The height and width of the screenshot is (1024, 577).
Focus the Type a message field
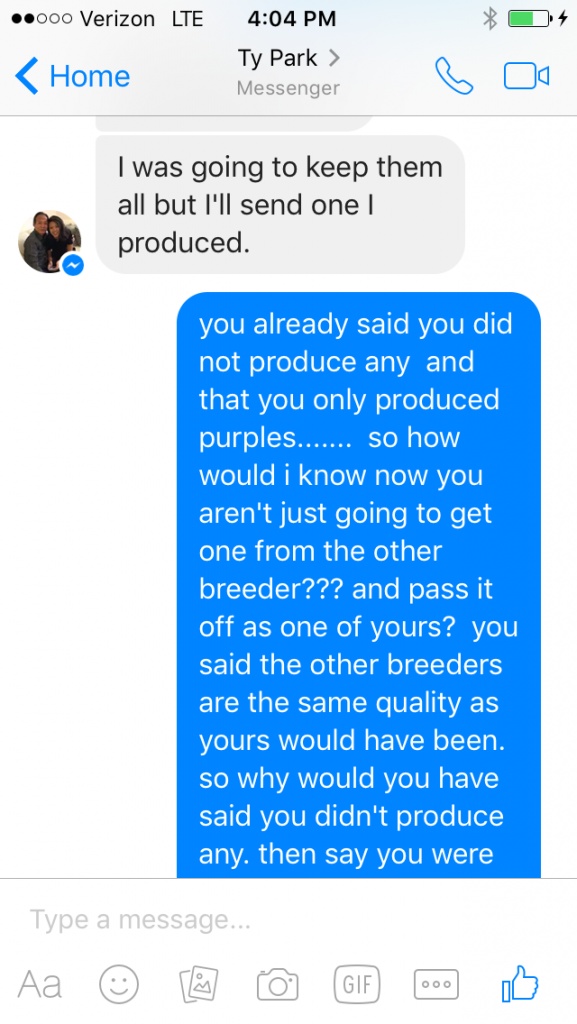(x=288, y=920)
